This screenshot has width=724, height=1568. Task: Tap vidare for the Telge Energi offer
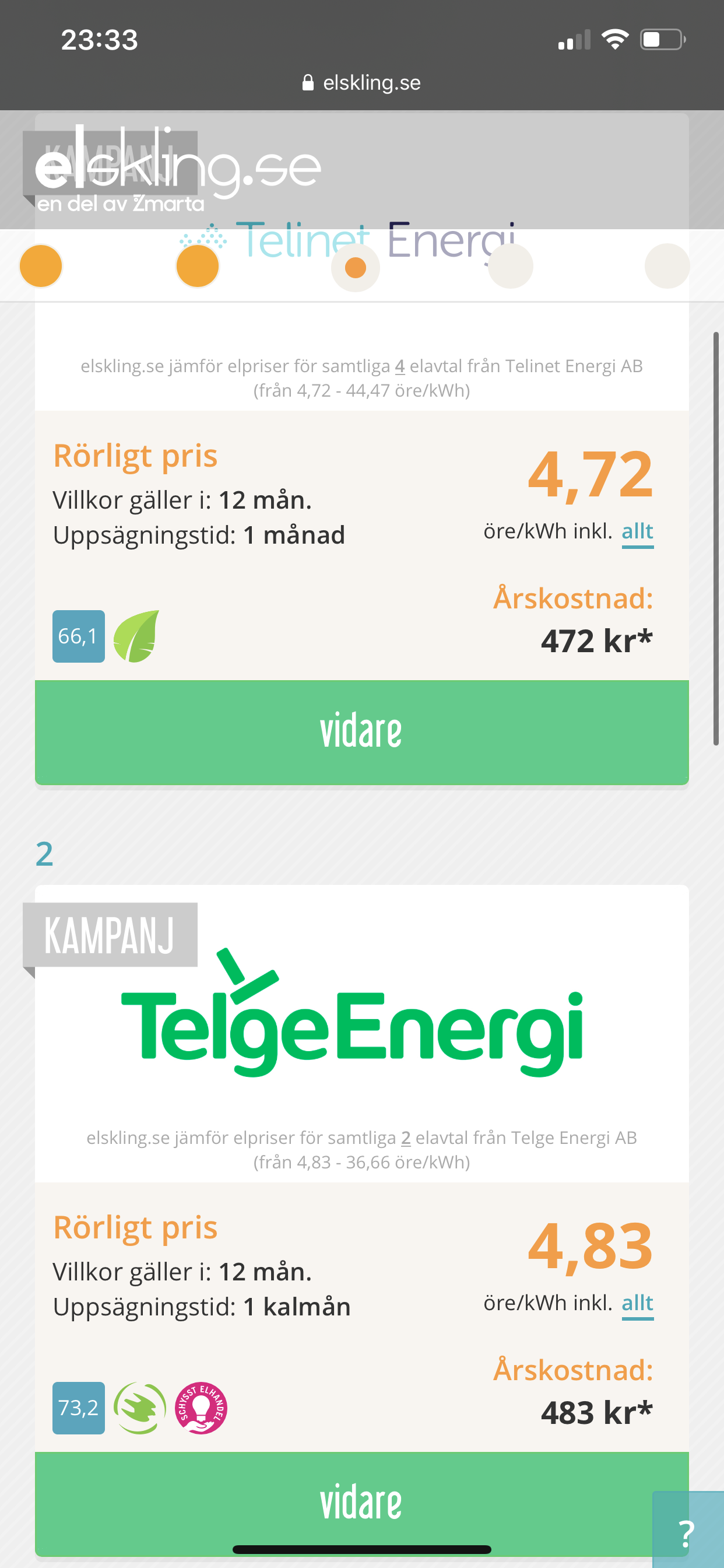click(x=361, y=1502)
